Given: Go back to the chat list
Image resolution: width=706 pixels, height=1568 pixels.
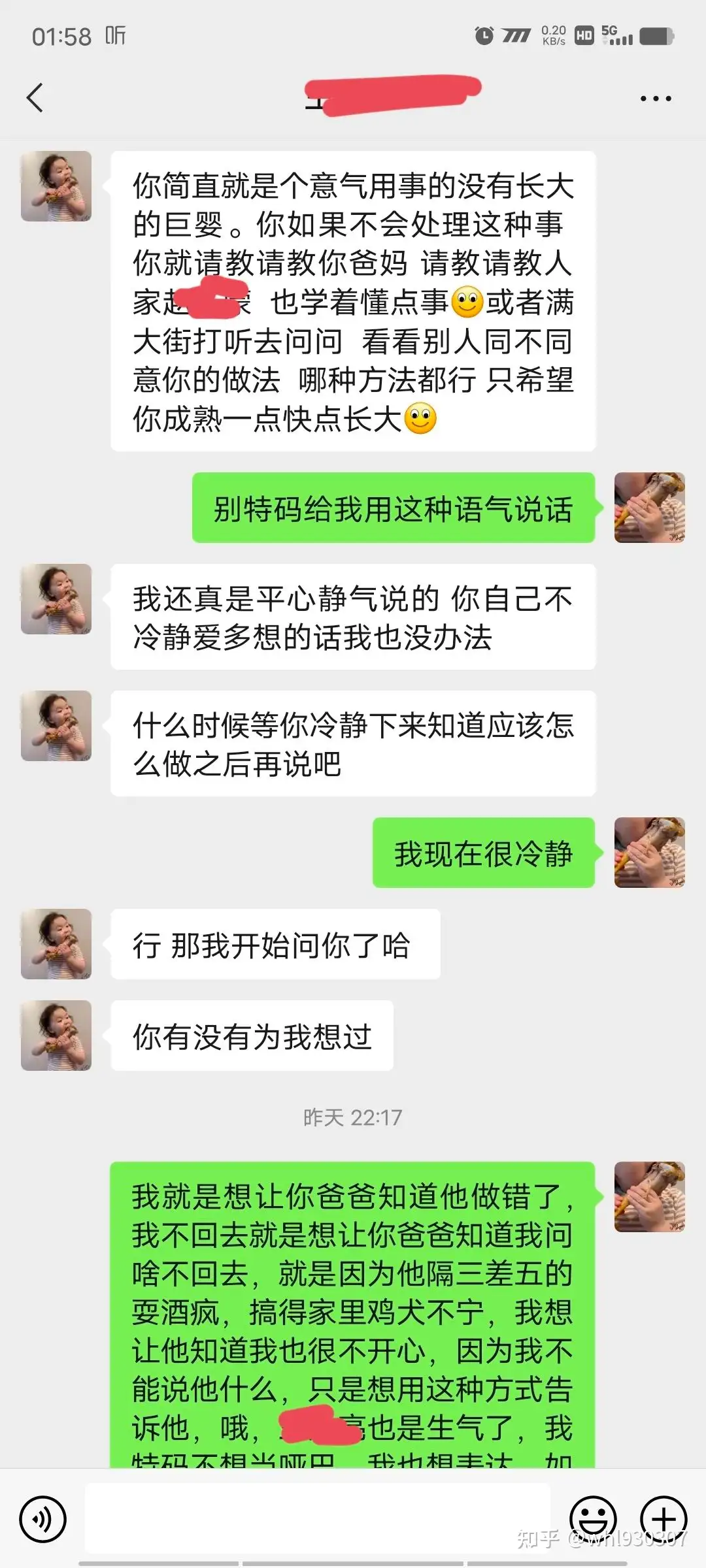Looking at the screenshot, I should point(35,99).
